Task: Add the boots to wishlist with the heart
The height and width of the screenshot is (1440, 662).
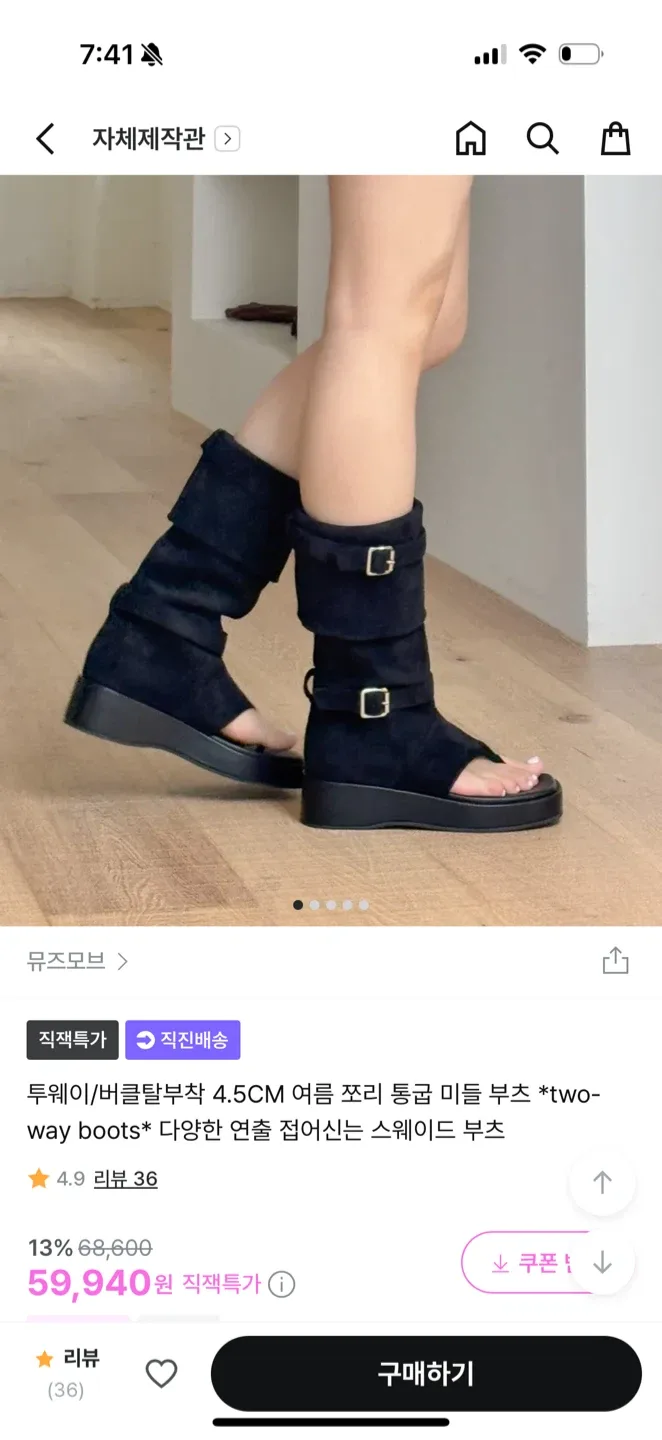Action: (x=161, y=1373)
